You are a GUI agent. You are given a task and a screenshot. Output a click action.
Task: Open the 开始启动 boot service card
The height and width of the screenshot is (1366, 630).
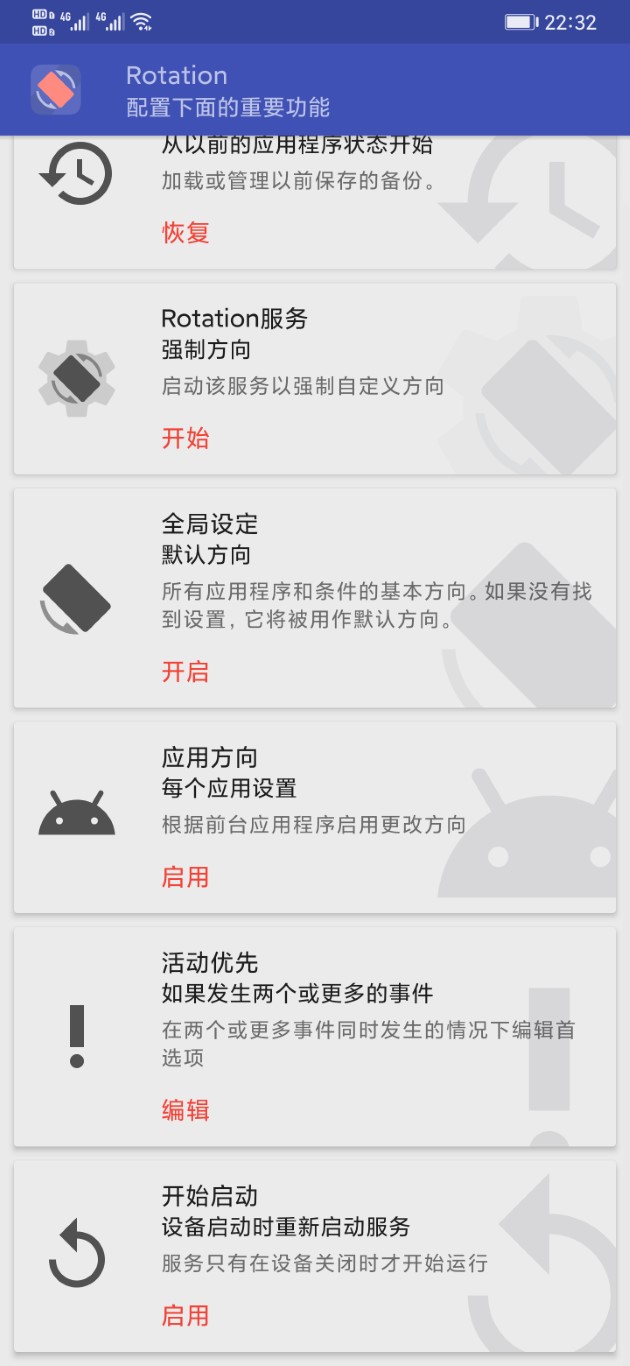(315, 1256)
